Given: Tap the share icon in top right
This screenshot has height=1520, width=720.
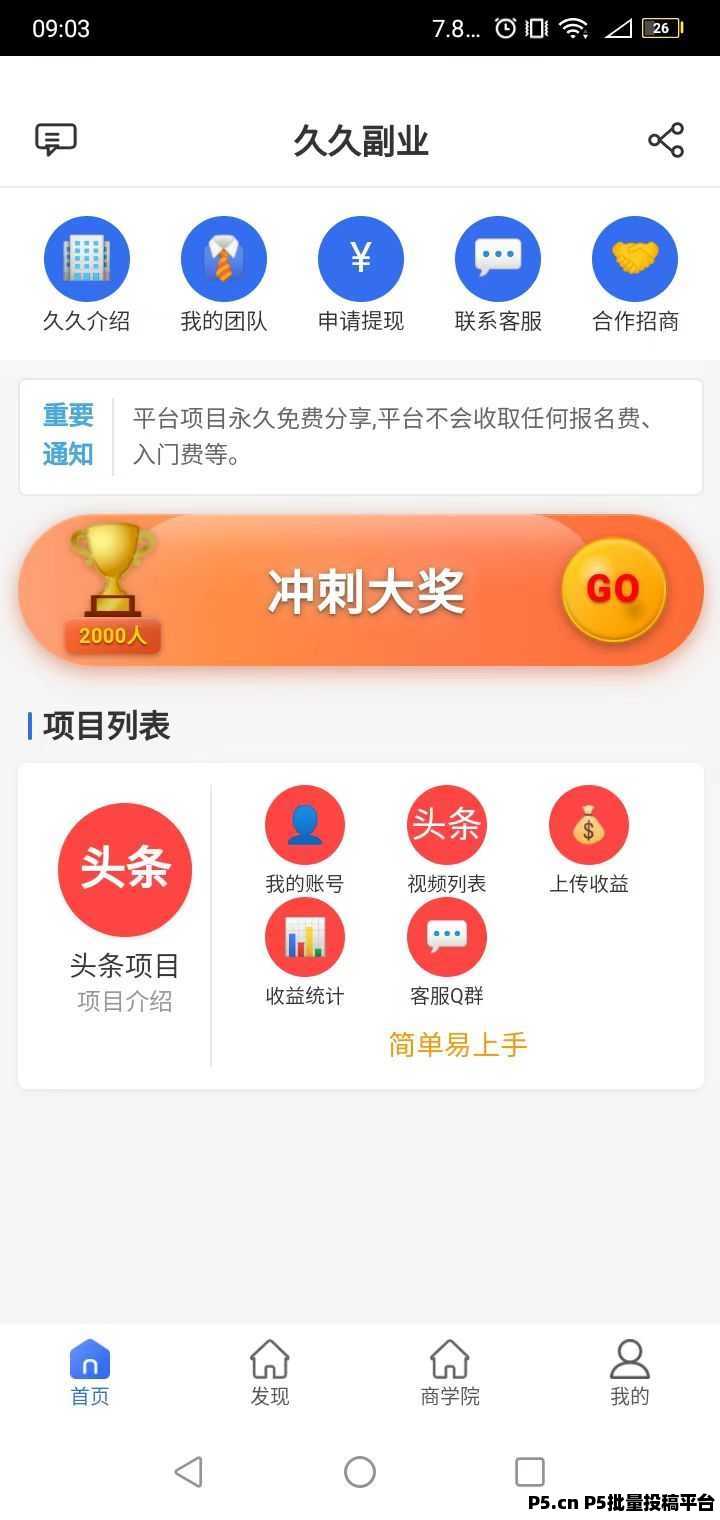Looking at the screenshot, I should pyautogui.click(x=664, y=142).
